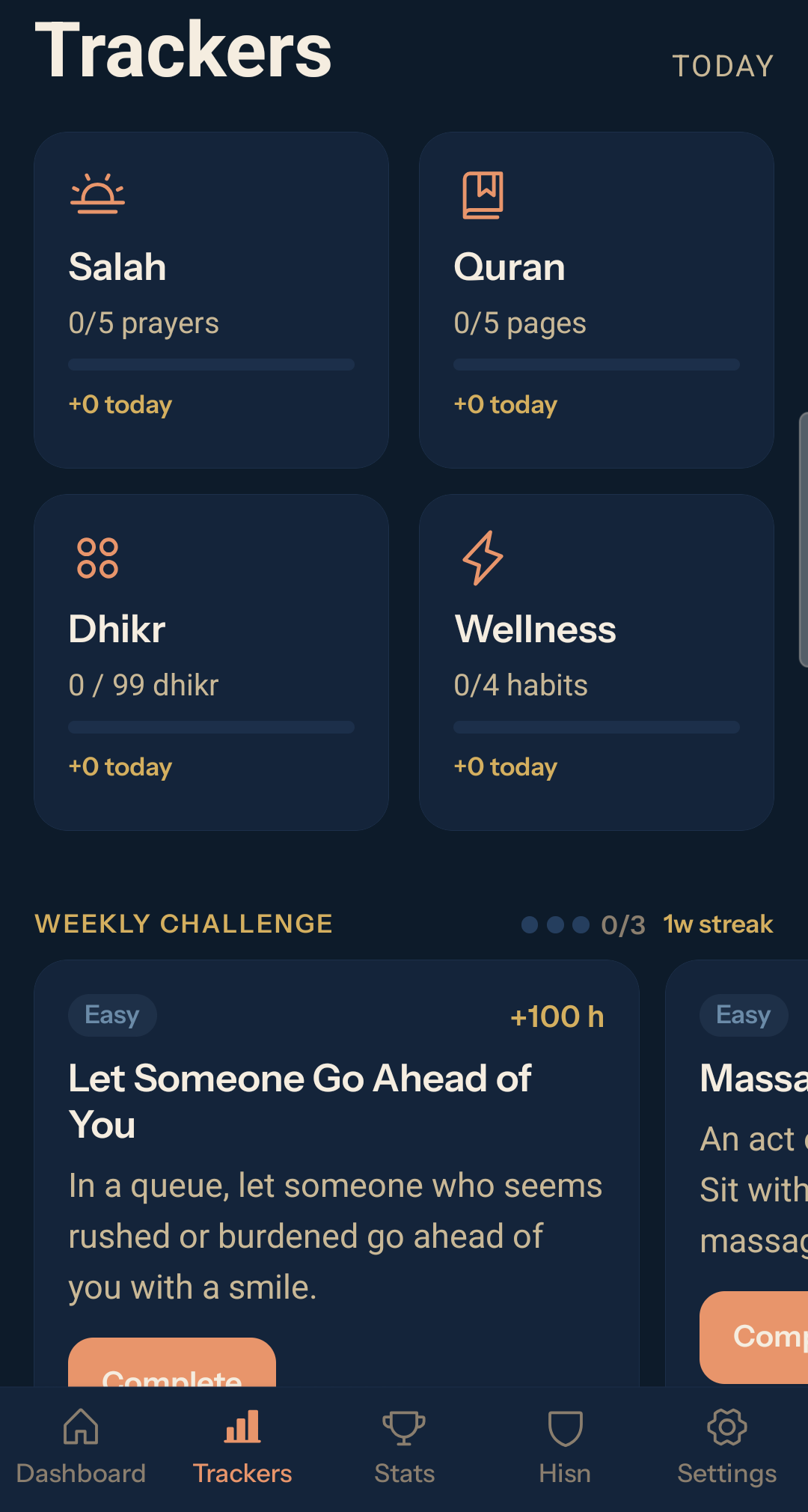Tap the Easy badge on the massage challenge
The image size is (808, 1512).
743,1015
